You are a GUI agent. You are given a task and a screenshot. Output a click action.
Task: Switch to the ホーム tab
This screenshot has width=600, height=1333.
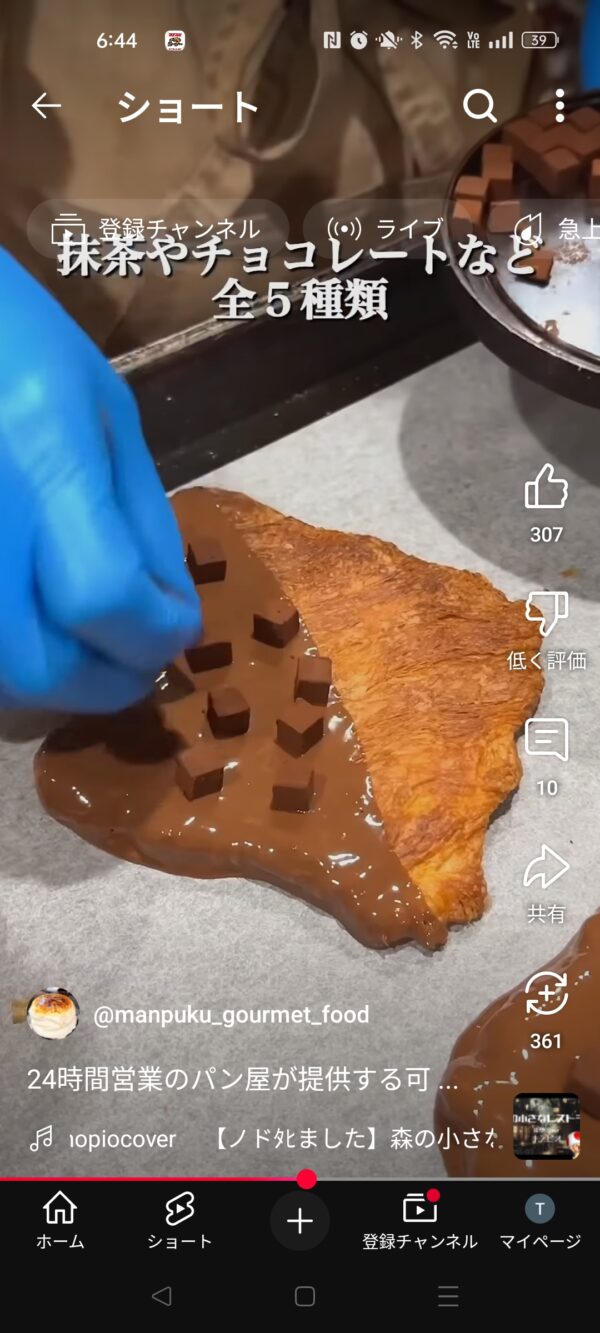pyautogui.click(x=60, y=1219)
